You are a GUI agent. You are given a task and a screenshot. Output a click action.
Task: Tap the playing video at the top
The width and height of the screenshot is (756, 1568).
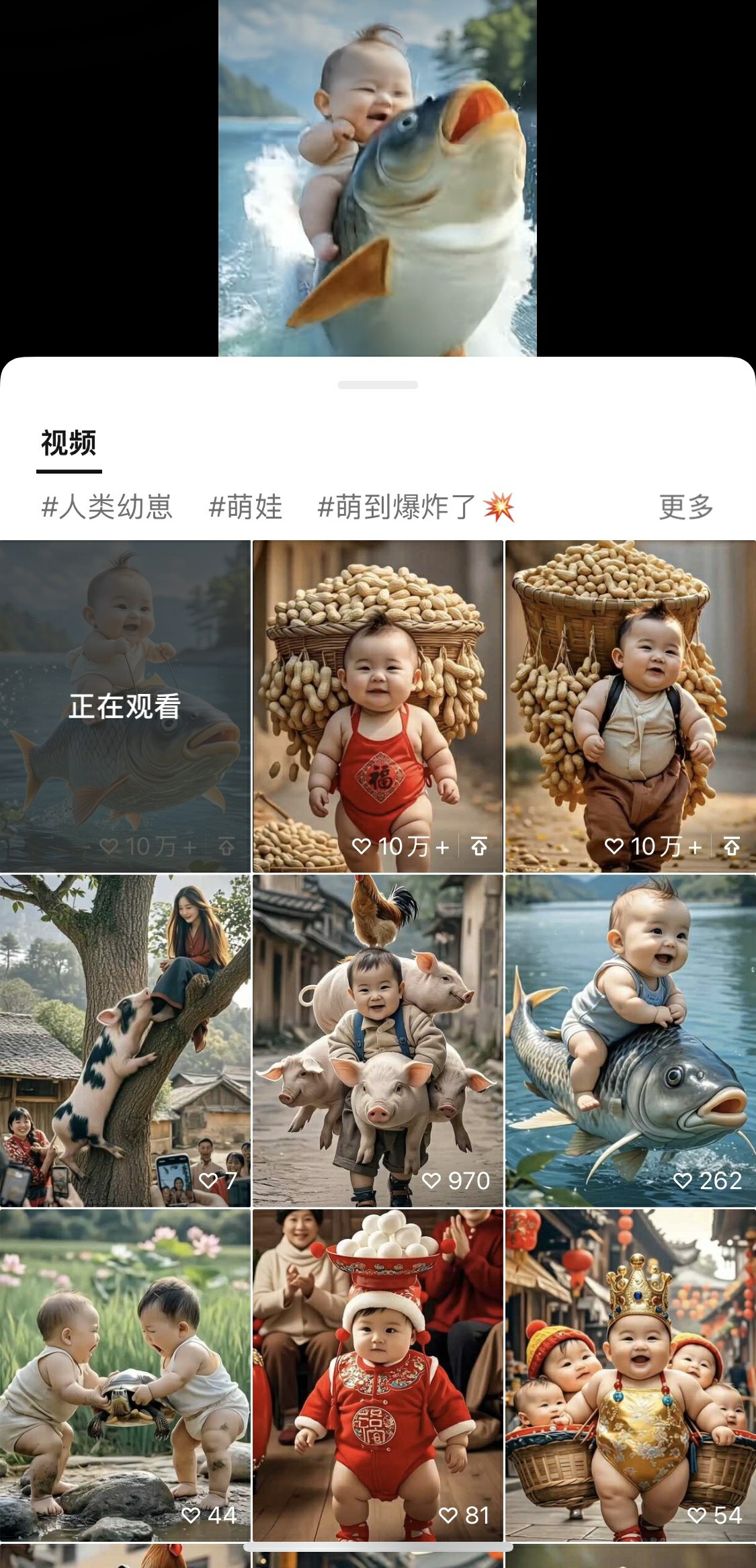click(x=377, y=178)
